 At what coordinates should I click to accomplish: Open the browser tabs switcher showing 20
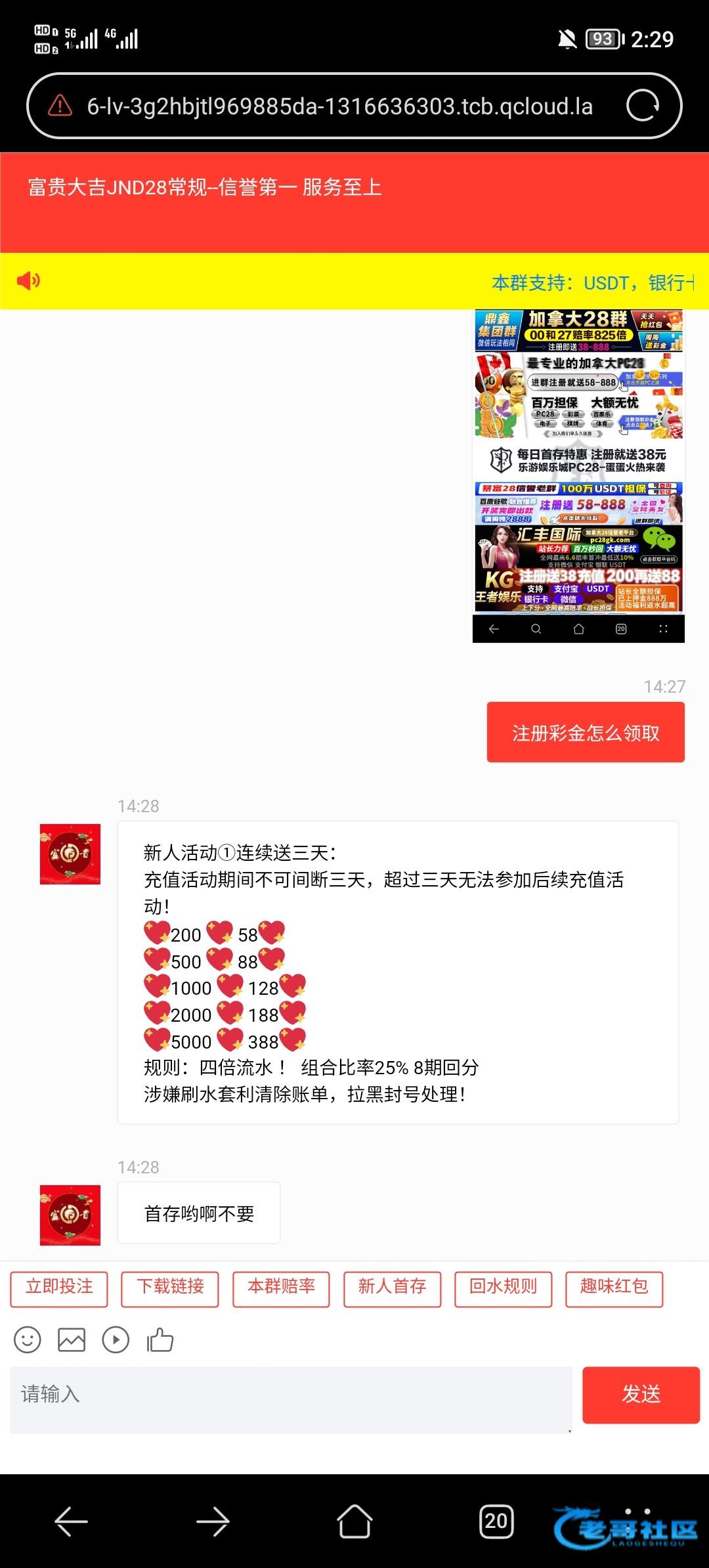coord(496,1521)
